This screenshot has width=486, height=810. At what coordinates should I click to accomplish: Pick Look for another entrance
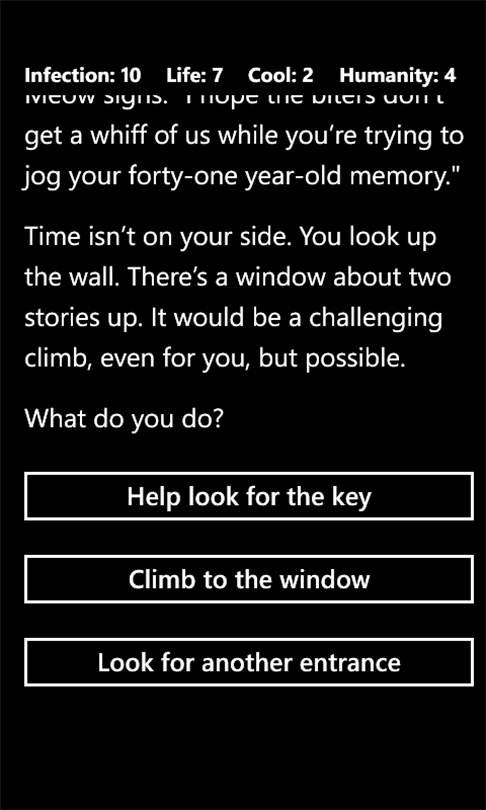[249, 662]
